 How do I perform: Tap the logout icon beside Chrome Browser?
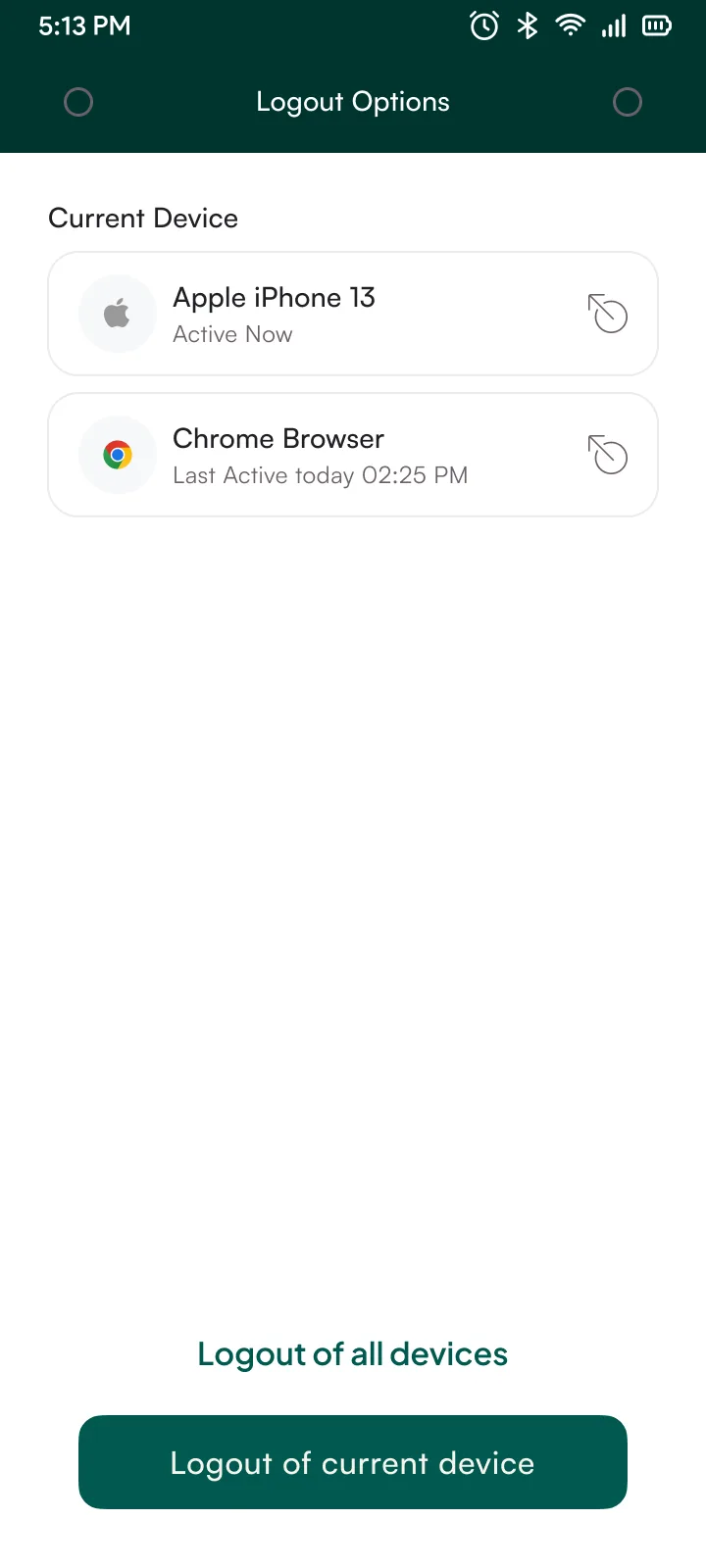point(608,455)
